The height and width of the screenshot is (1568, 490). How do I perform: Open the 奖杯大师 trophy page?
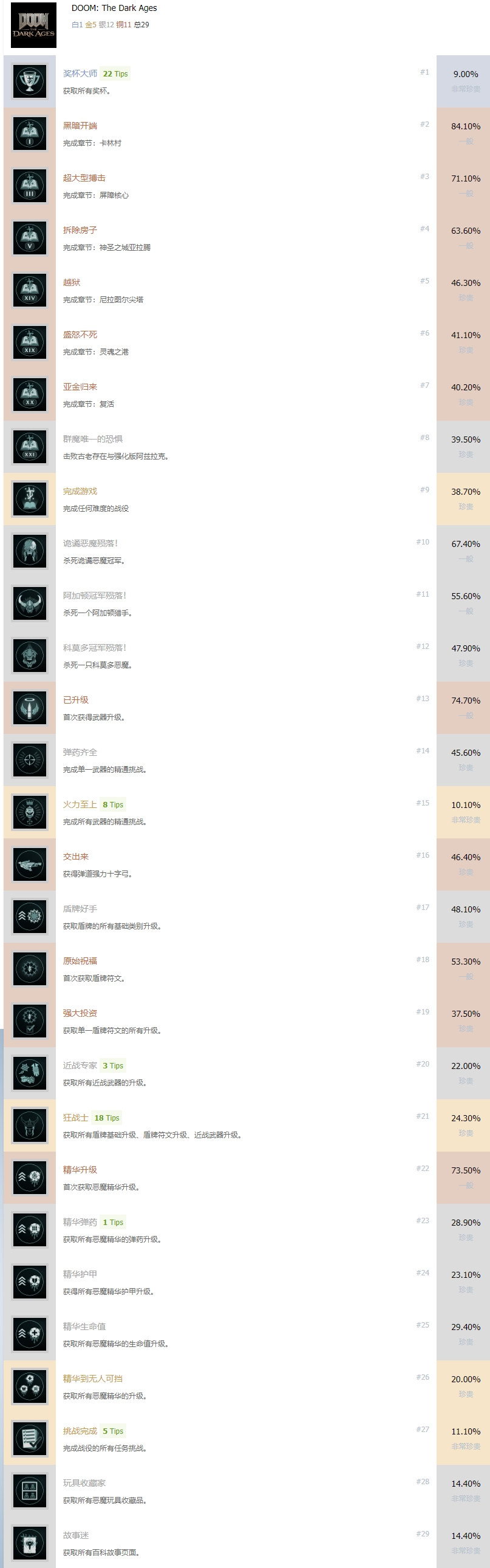[80, 73]
